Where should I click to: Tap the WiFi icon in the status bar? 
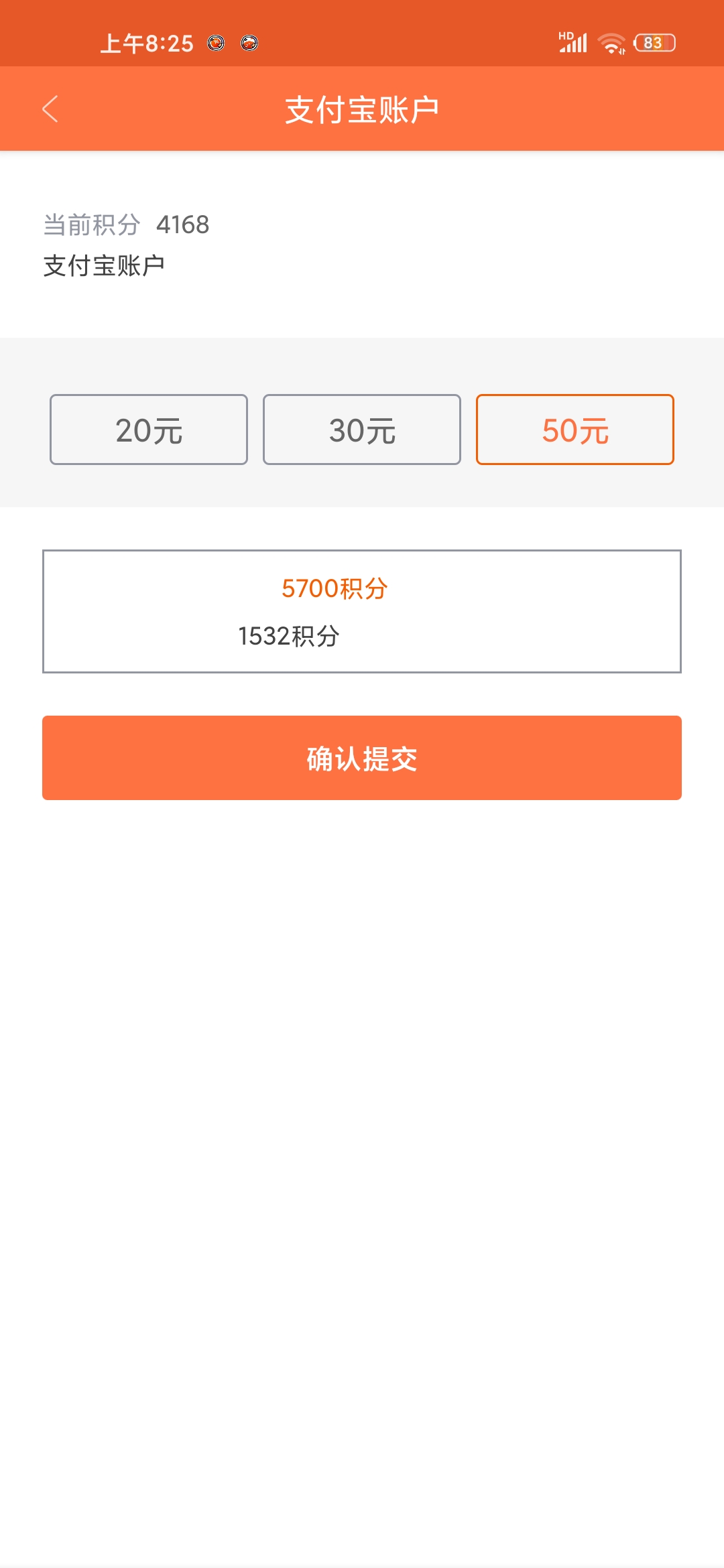click(x=611, y=42)
